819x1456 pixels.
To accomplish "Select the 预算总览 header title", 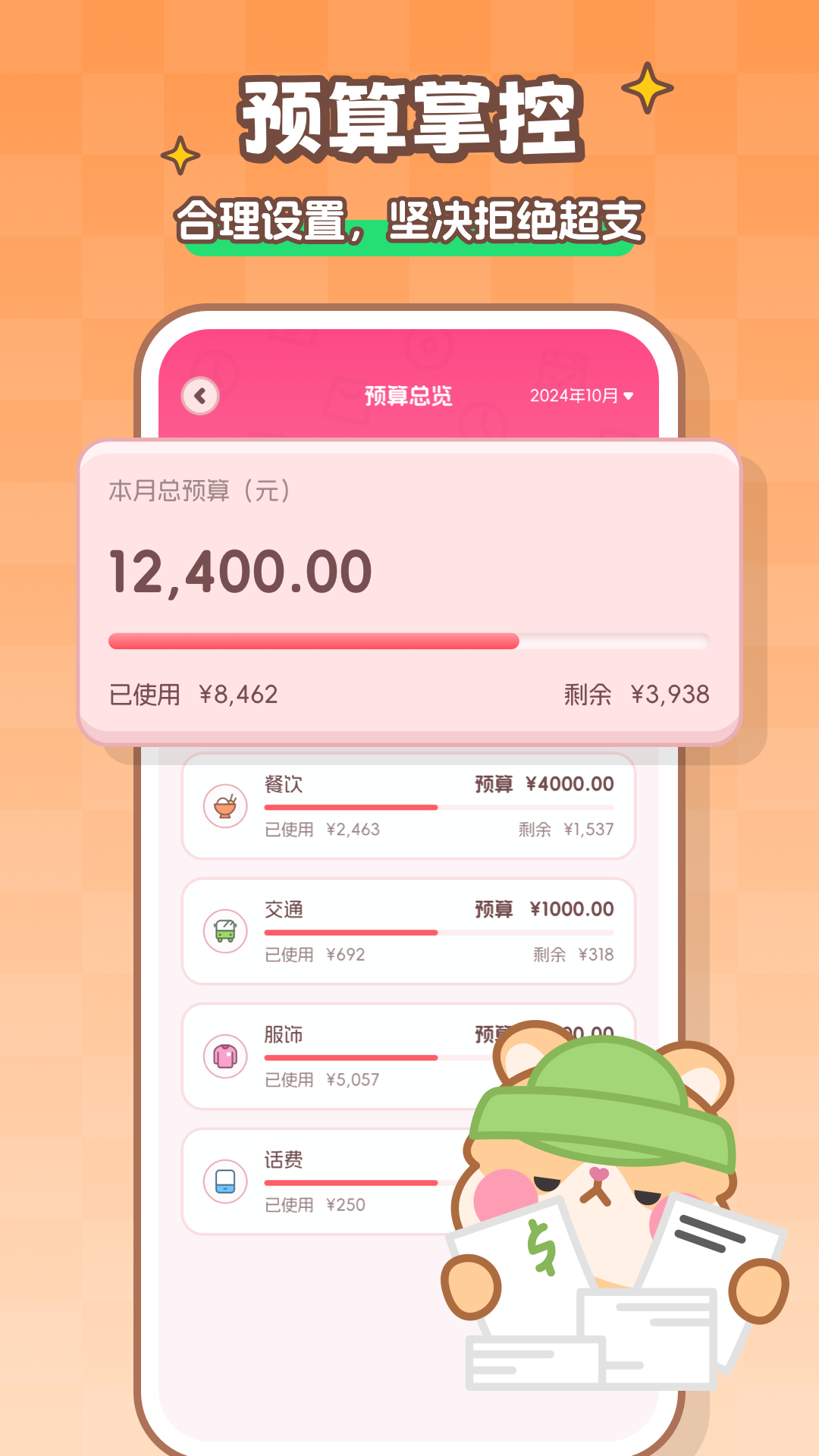I will tap(407, 396).
